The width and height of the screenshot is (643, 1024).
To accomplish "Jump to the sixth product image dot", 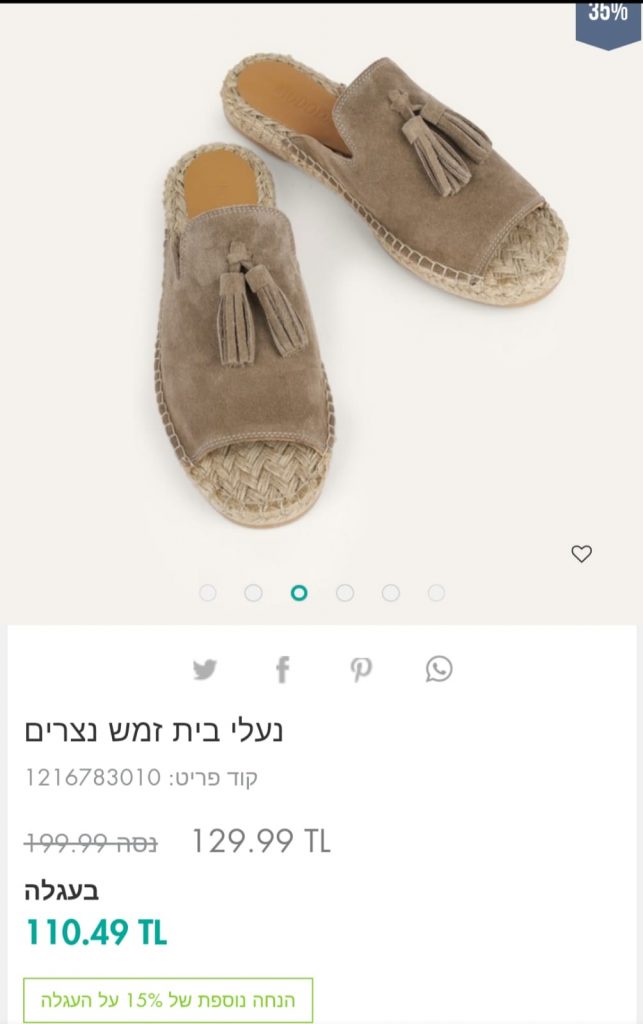I will [x=436, y=593].
